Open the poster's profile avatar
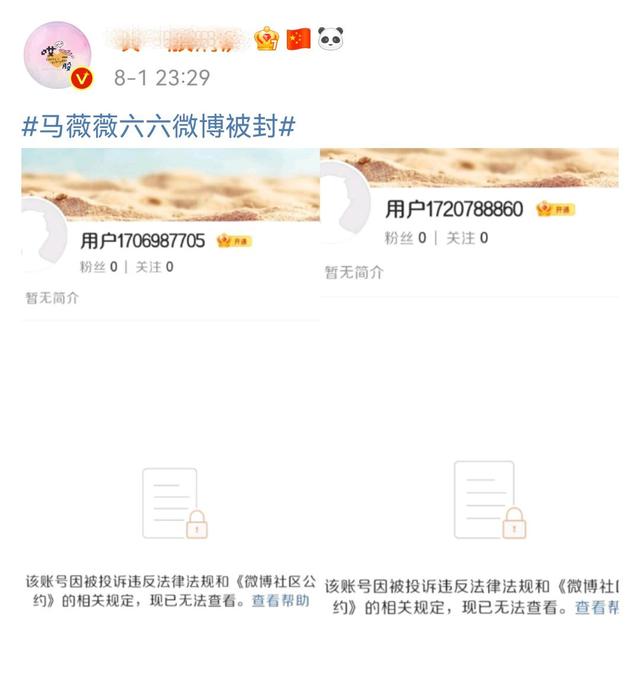The image size is (640, 693). (57, 55)
